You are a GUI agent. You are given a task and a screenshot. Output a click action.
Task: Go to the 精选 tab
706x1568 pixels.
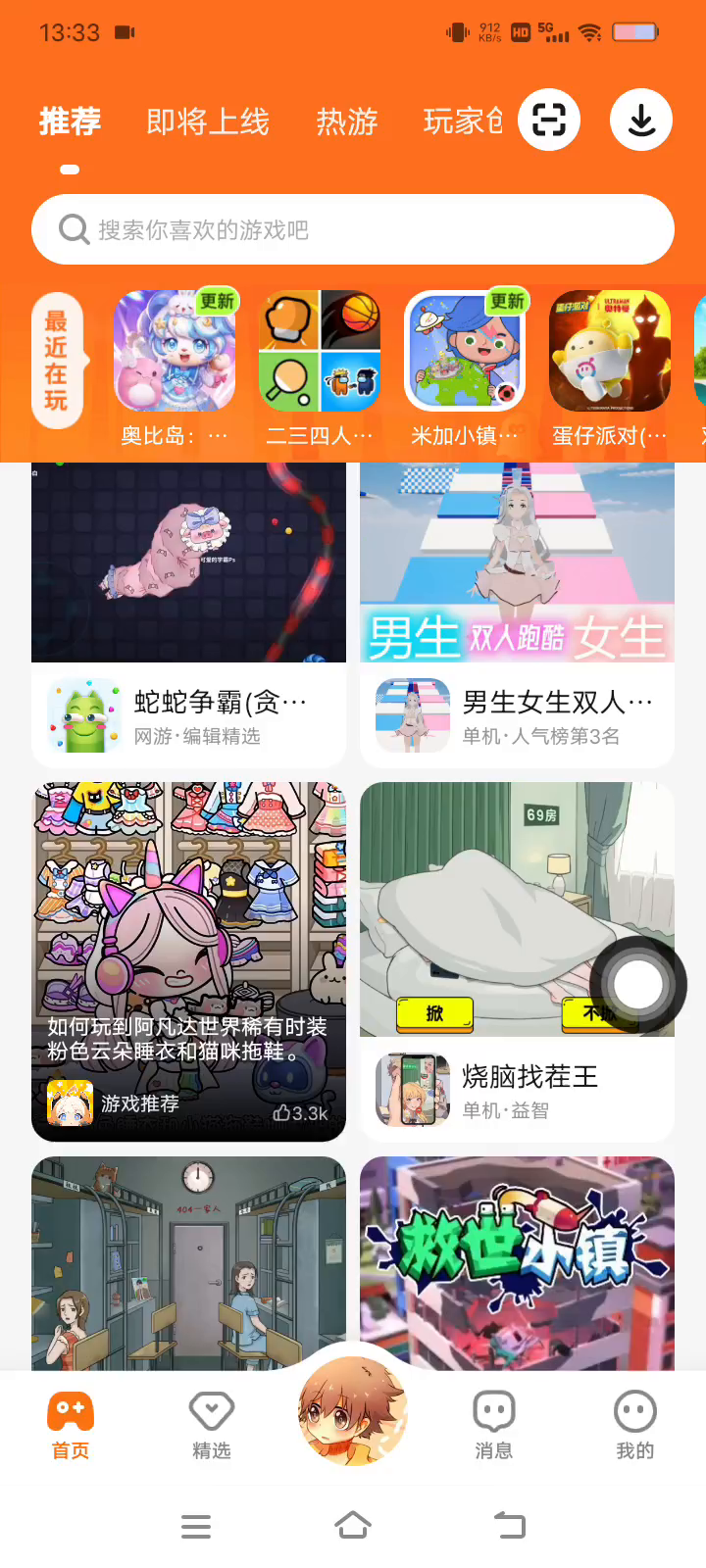(212, 1426)
